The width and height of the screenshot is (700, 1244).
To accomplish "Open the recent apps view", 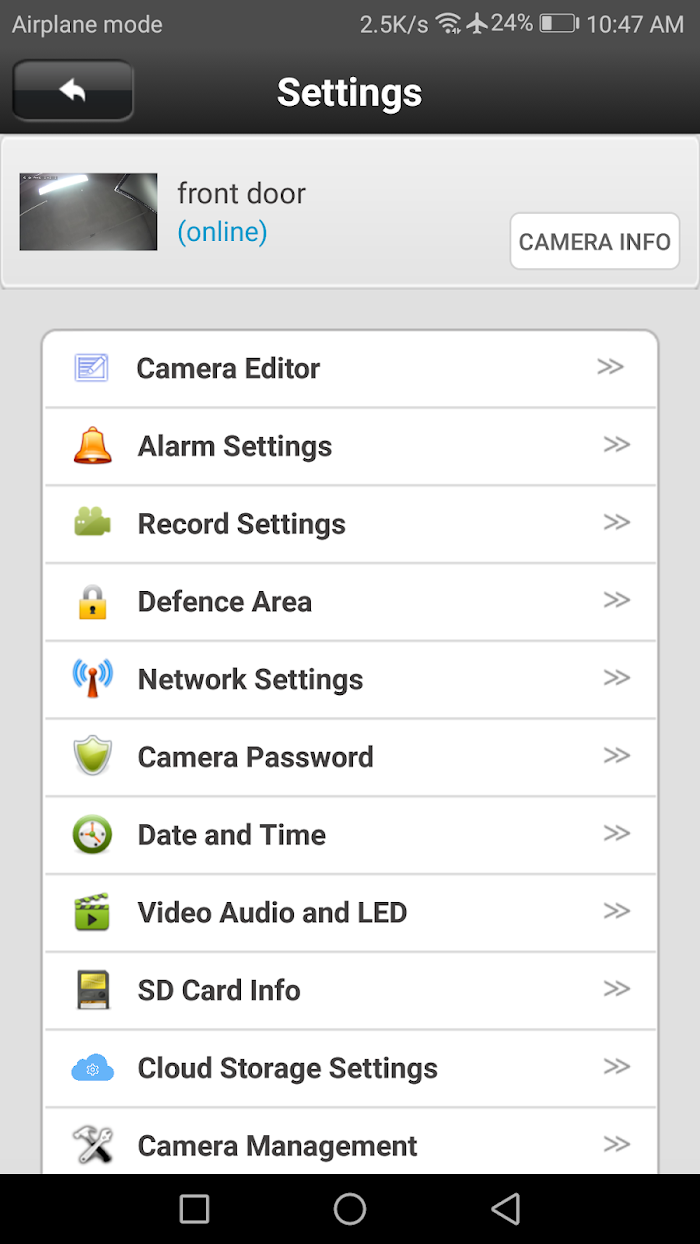I will 194,1209.
